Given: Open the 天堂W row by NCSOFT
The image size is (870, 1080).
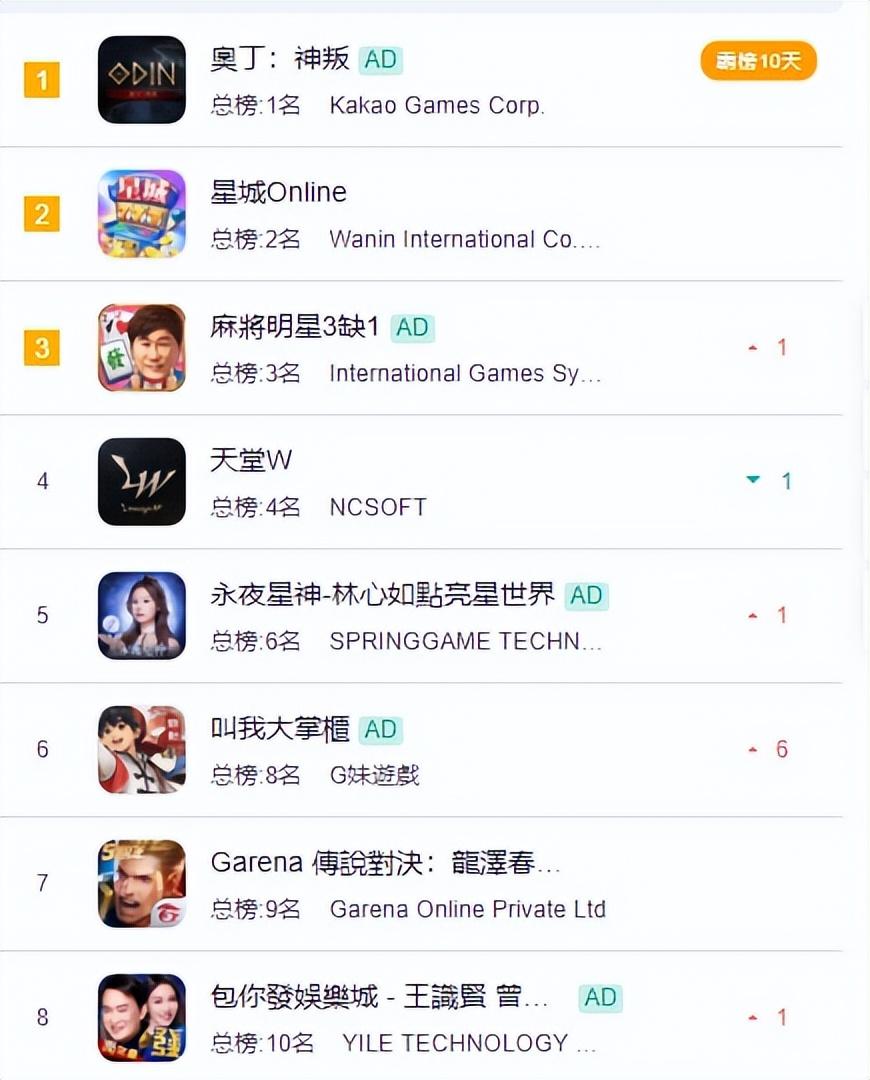Looking at the screenshot, I should [252, 460].
